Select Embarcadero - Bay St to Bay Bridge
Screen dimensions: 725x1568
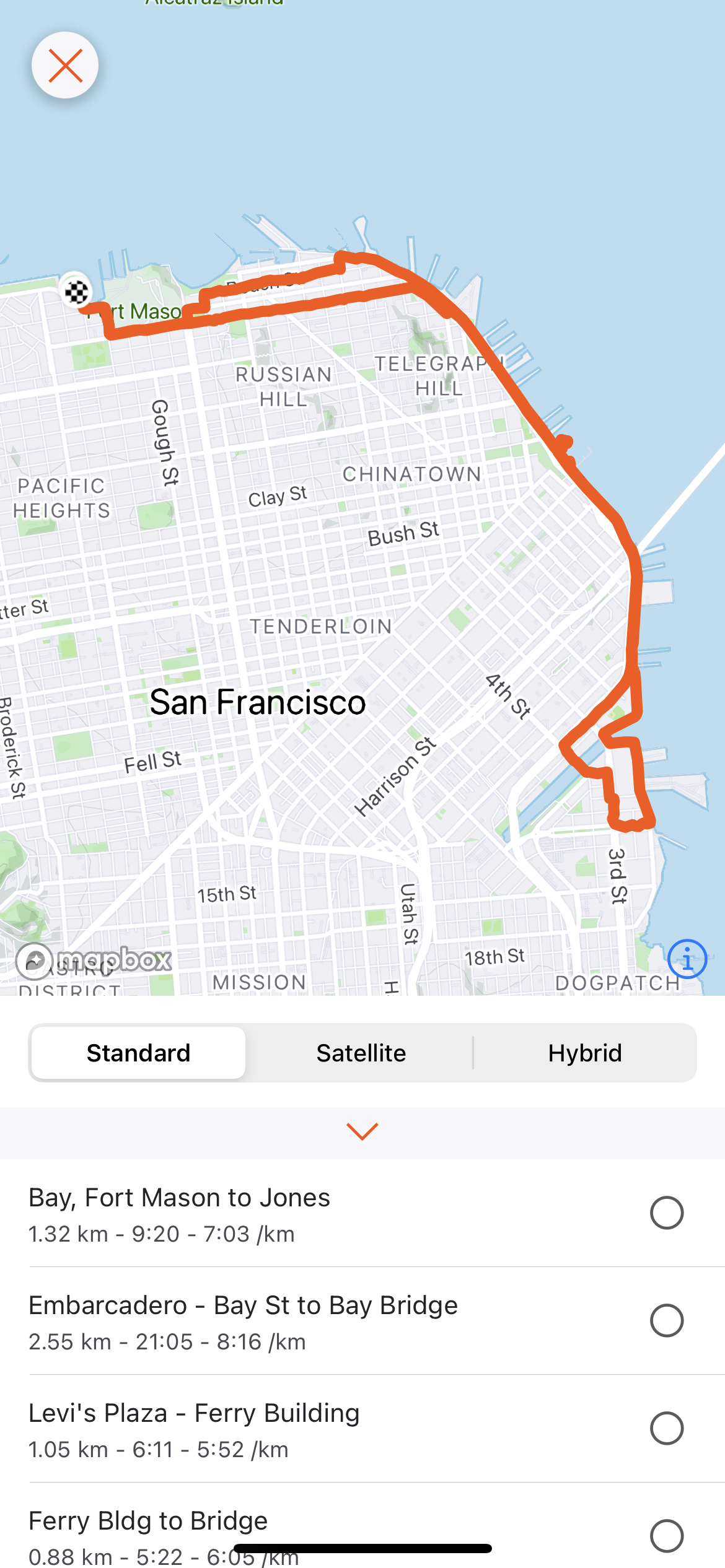[667, 1320]
